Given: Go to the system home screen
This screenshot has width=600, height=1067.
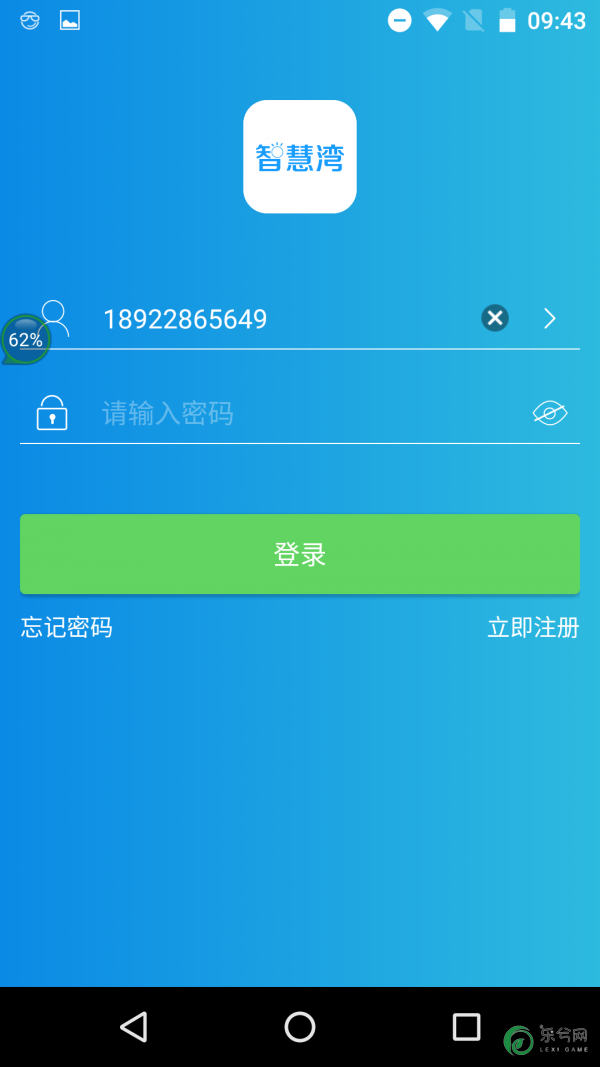Looking at the screenshot, I should click(x=300, y=1026).
